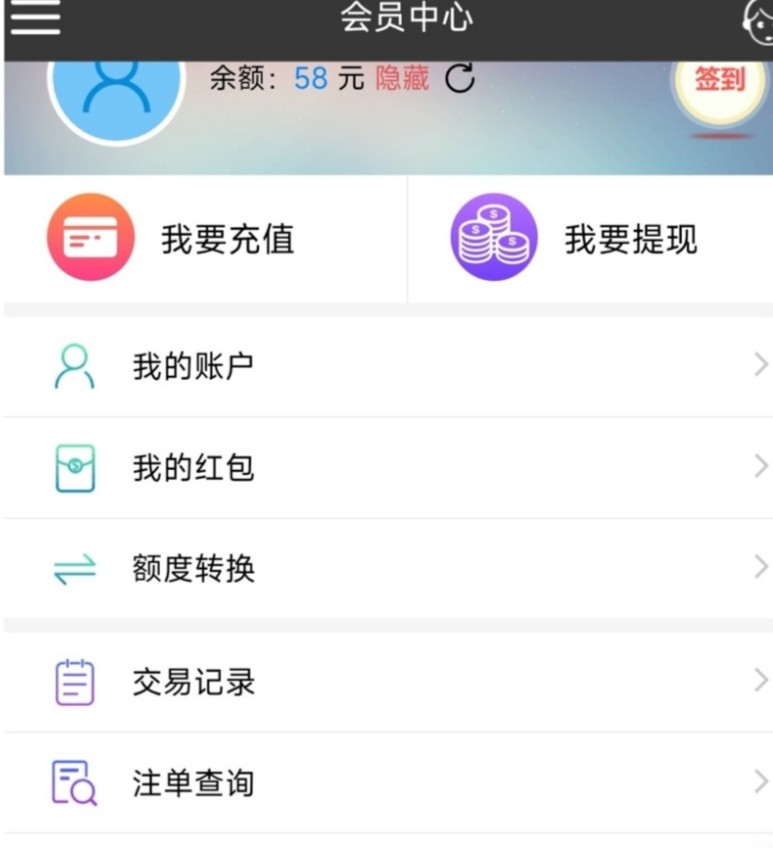The width and height of the screenshot is (773, 848).
Task: Hide the balance with 隐藏
Action: [x=402, y=79]
